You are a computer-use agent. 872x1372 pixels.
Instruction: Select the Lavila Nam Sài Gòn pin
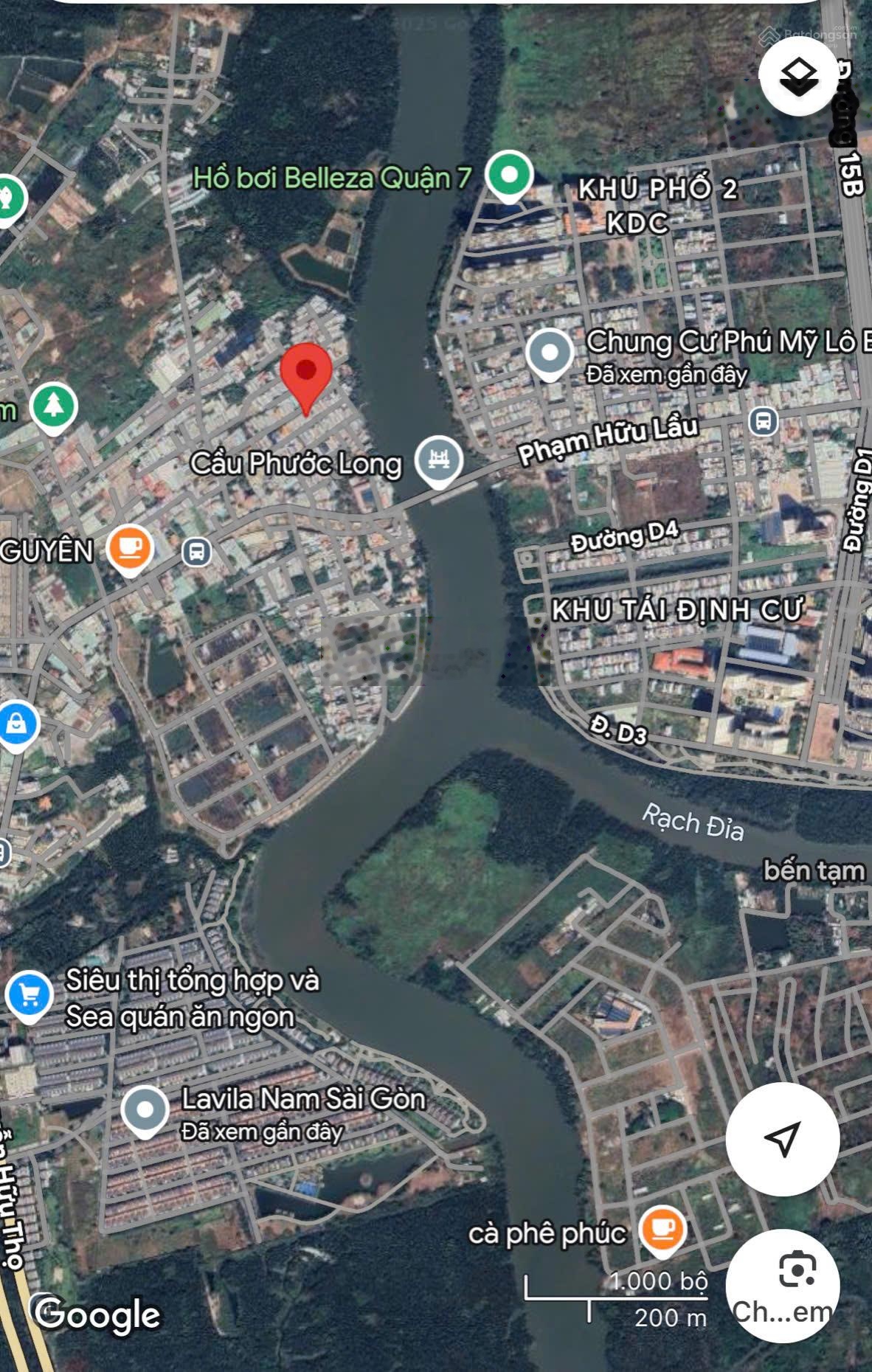pos(145,1110)
